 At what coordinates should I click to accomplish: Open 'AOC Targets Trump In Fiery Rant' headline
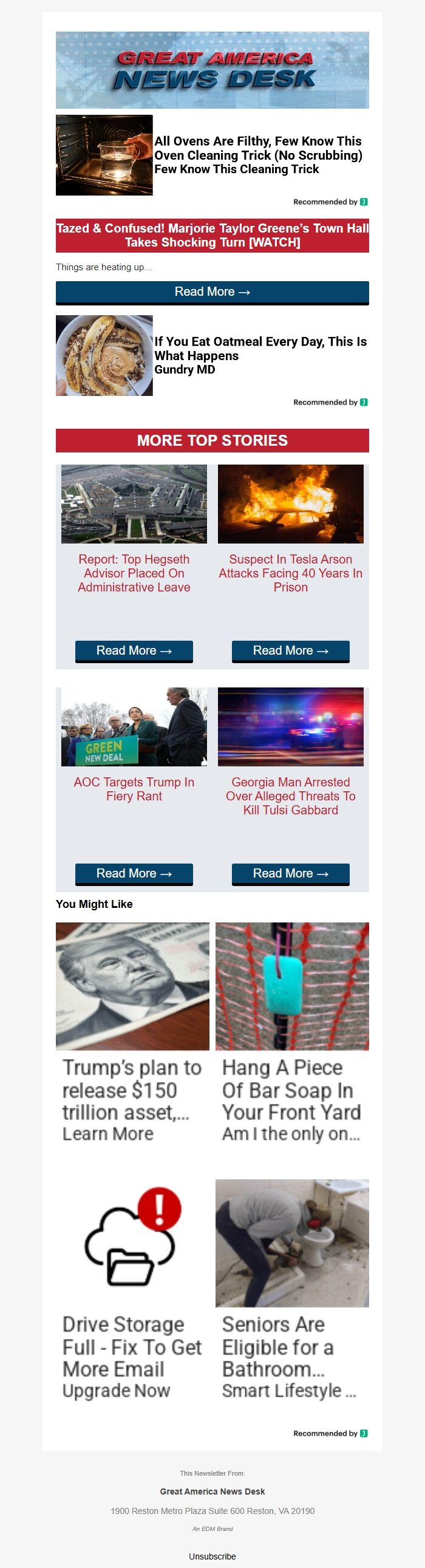click(134, 789)
